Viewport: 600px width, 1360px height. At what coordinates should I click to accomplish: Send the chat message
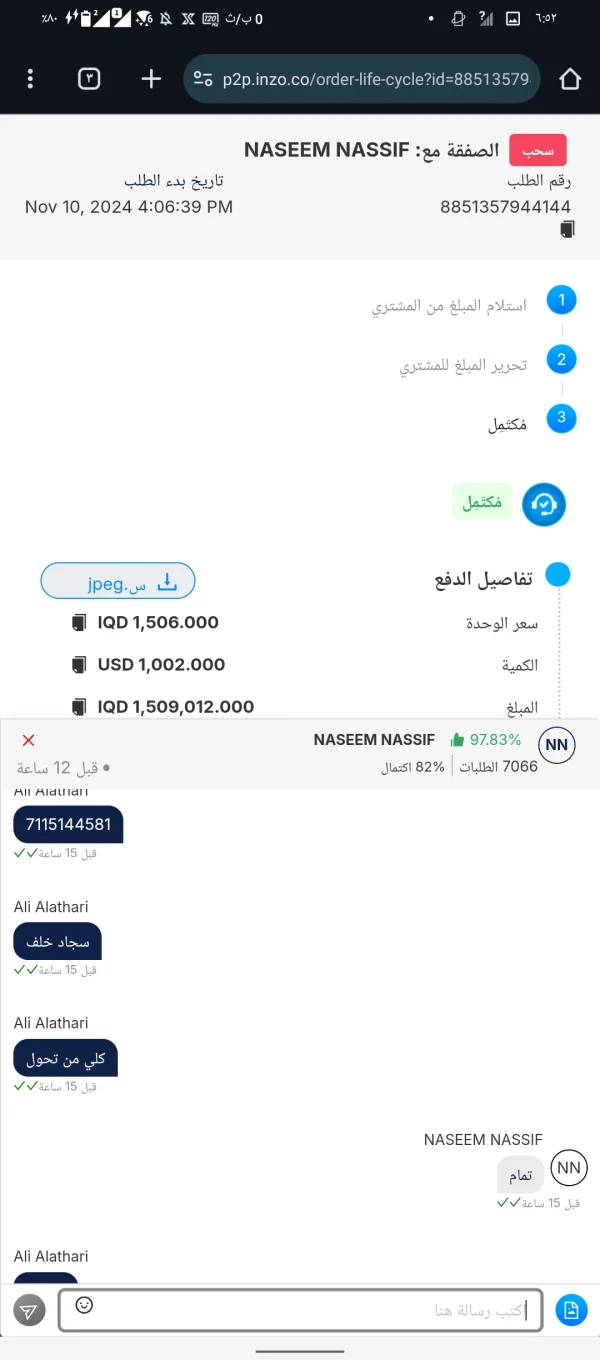30,1311
